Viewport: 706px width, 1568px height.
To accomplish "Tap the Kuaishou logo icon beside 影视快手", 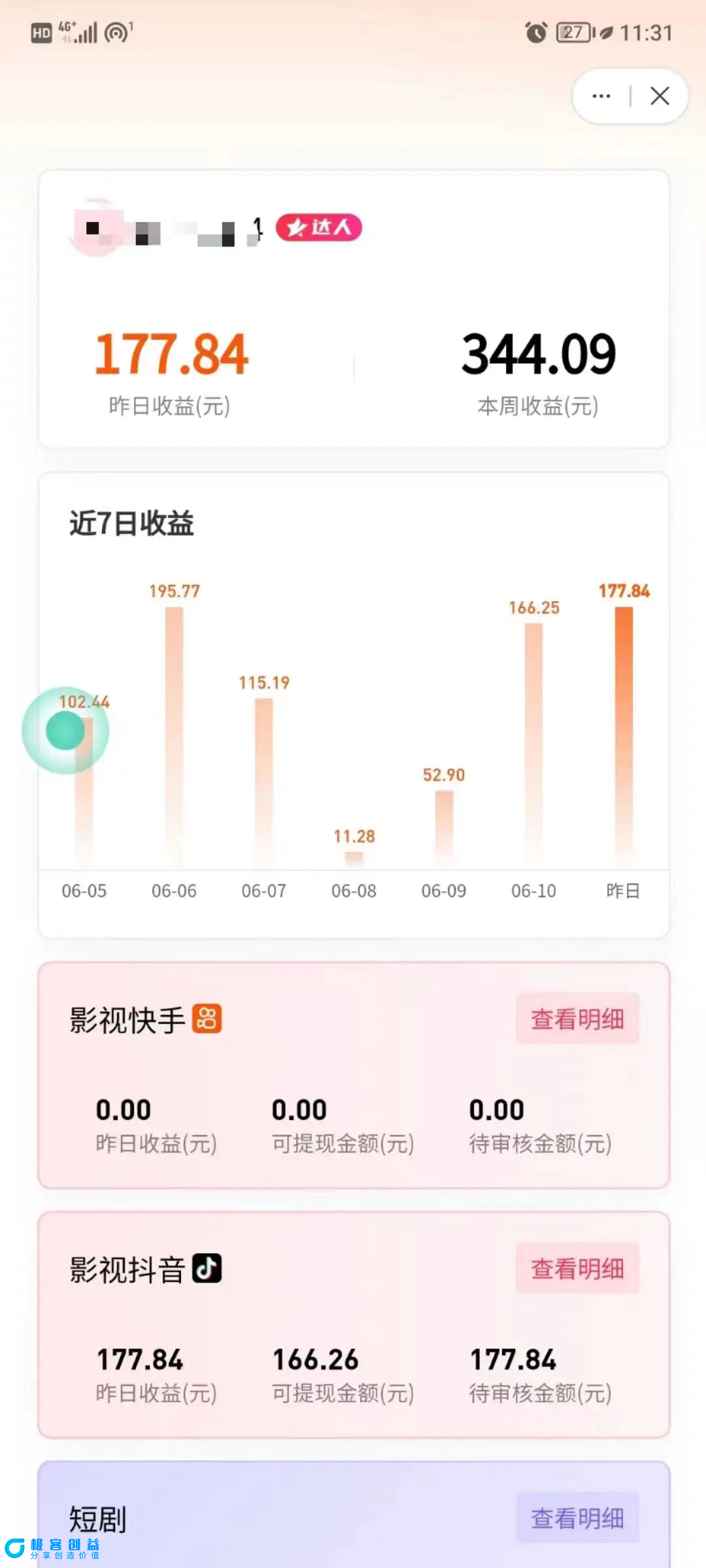I will click(209, 1018).
